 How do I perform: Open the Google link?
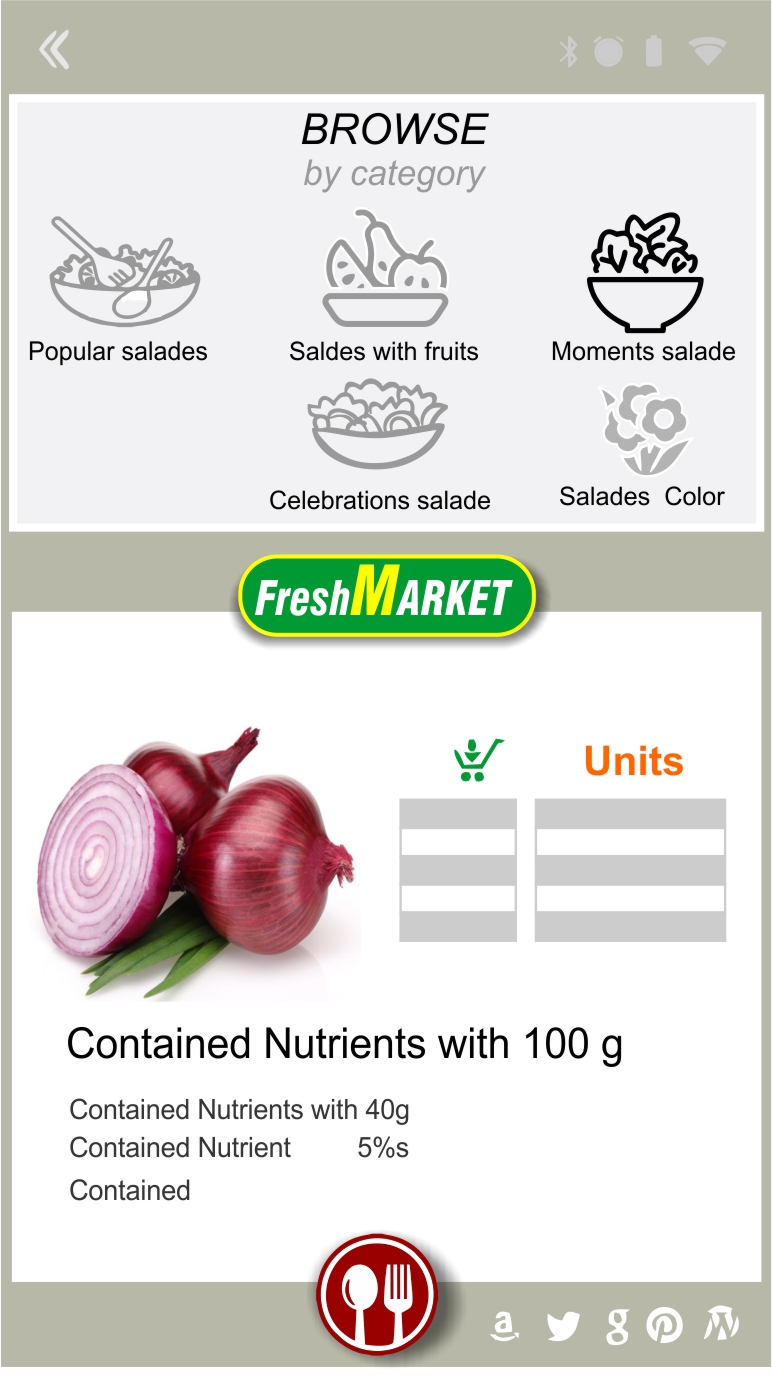(x=617, y=1326)
